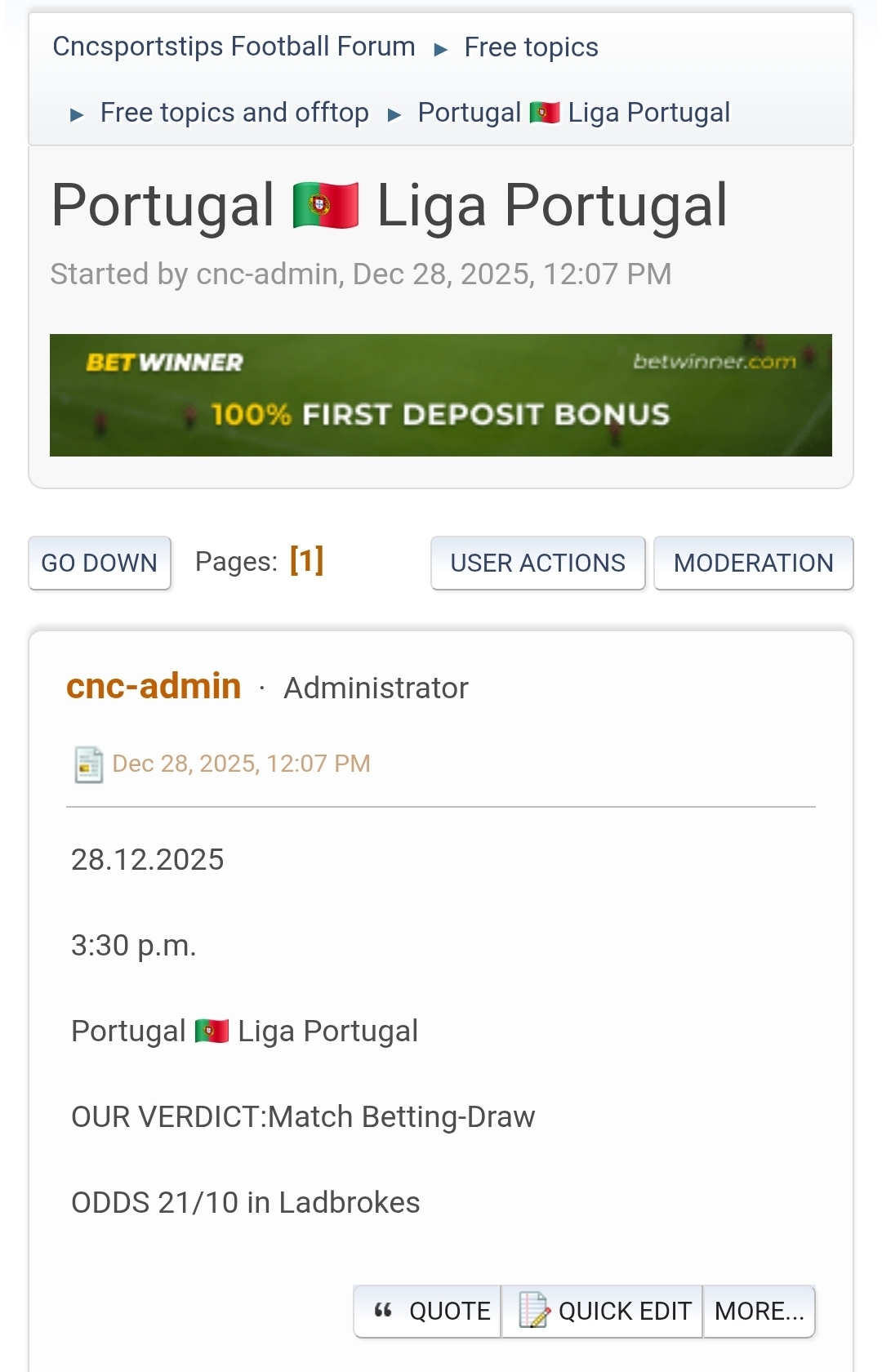This screenshot has height=1372, width=882.
Task: Open the Cncsportstips Football Forum breadcrumb
Action: [x=234, y=47]
